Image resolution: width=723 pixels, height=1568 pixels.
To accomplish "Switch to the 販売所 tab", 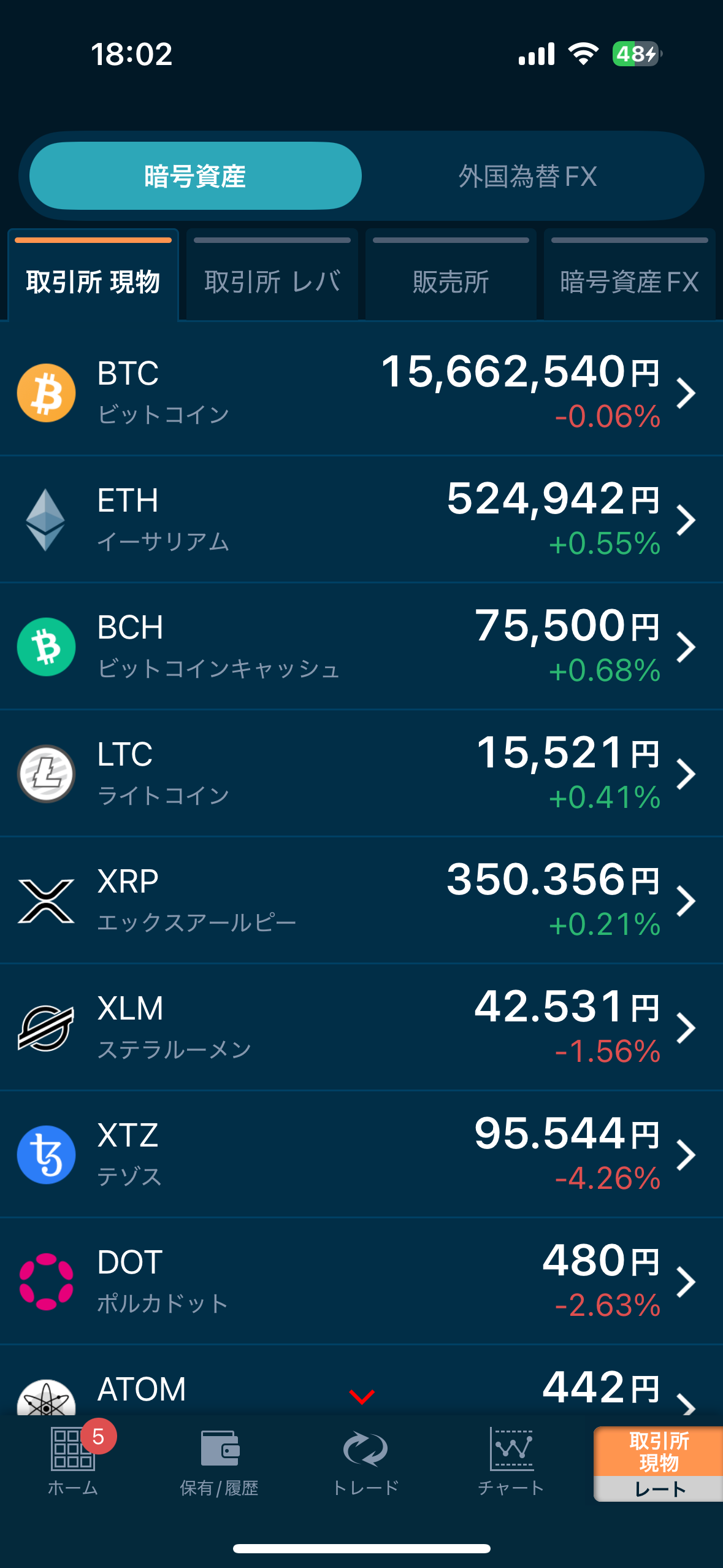I will (x=451, y=282).
